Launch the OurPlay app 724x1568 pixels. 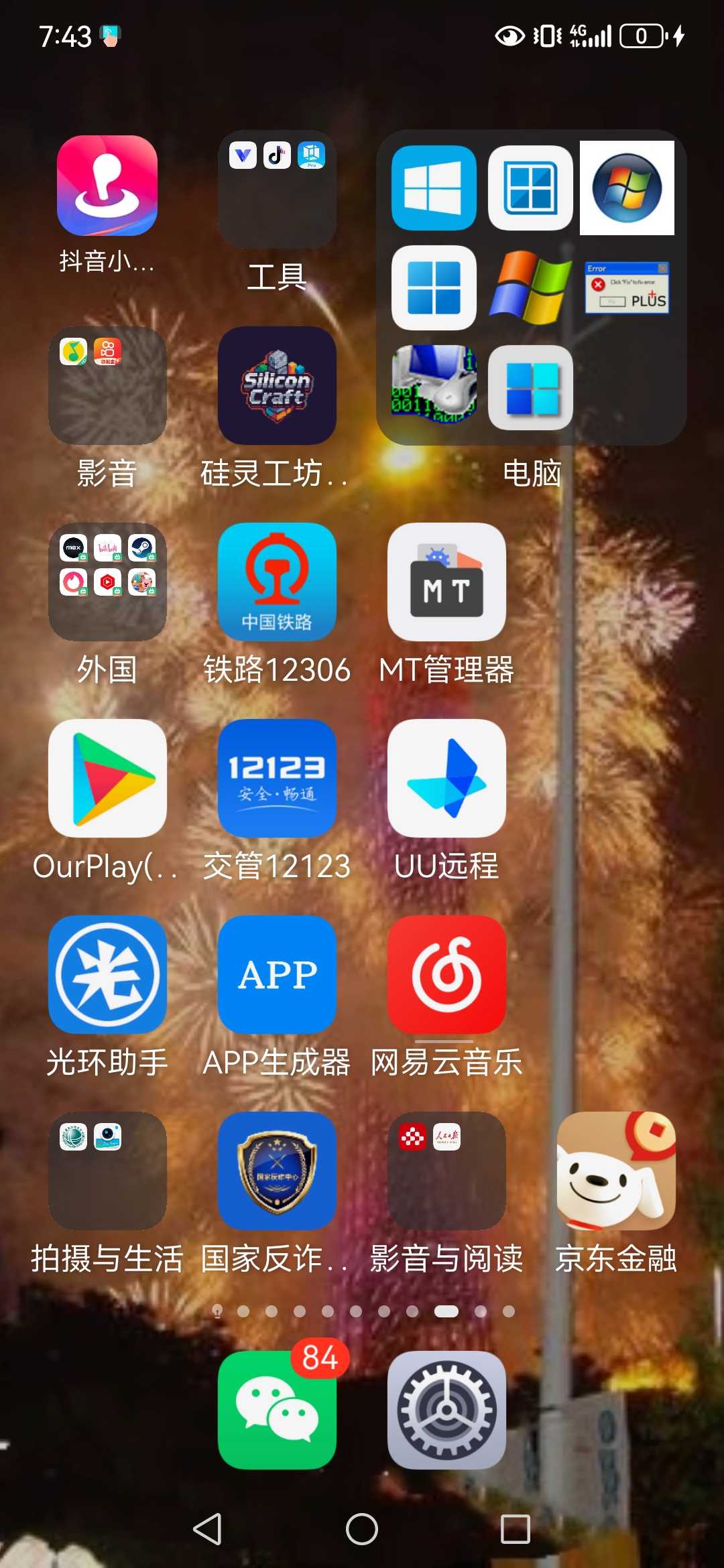[x=107, y=777]
